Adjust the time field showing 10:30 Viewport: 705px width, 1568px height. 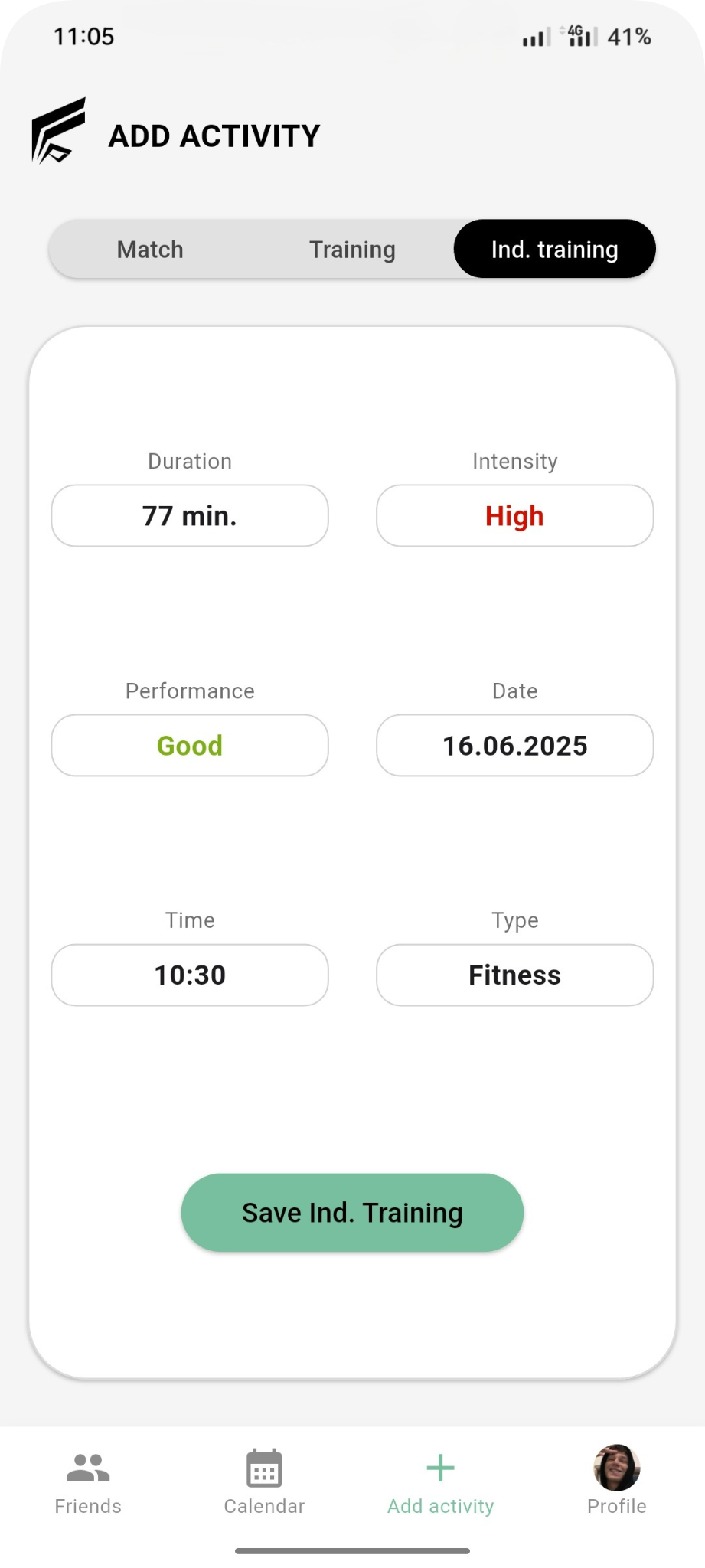189,975
